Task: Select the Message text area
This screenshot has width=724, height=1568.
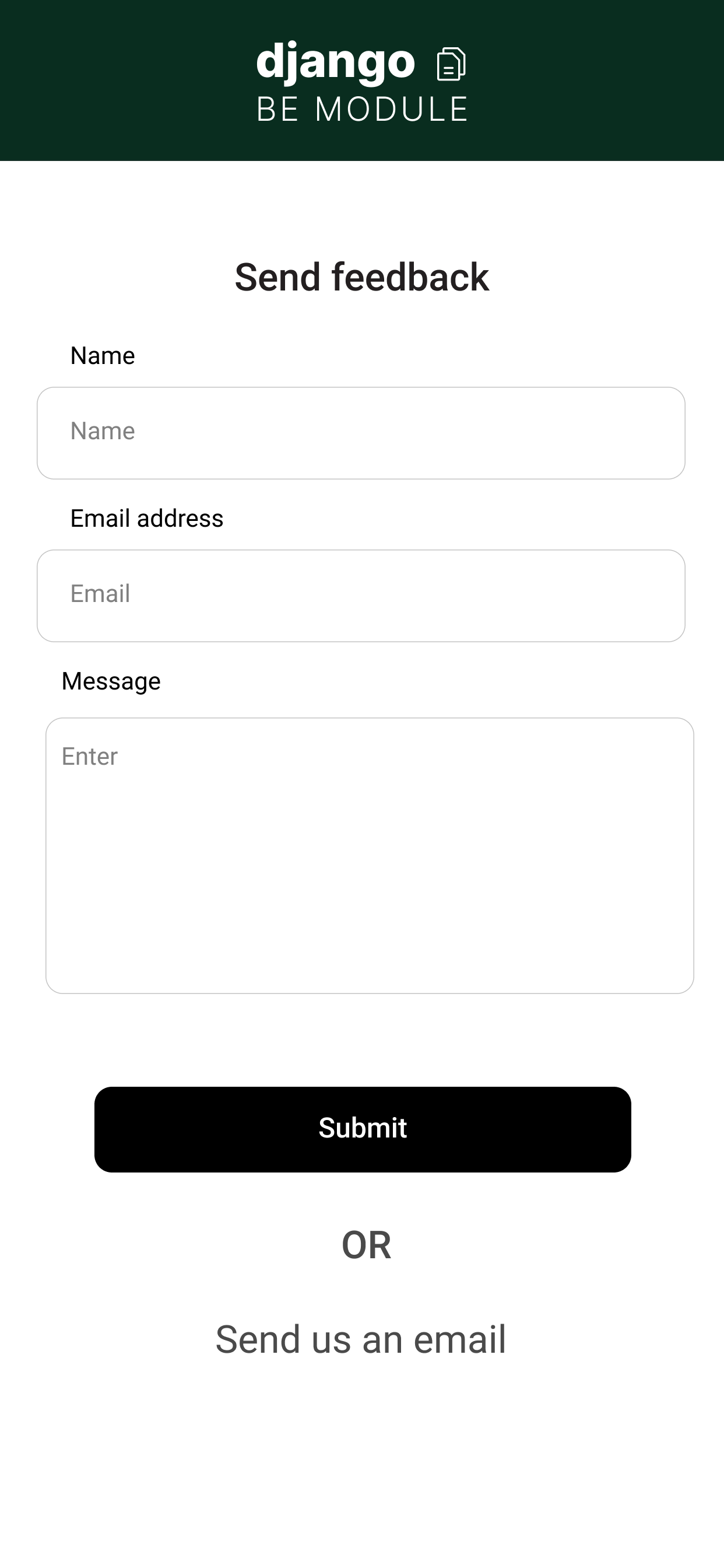Action: [370, 855]
